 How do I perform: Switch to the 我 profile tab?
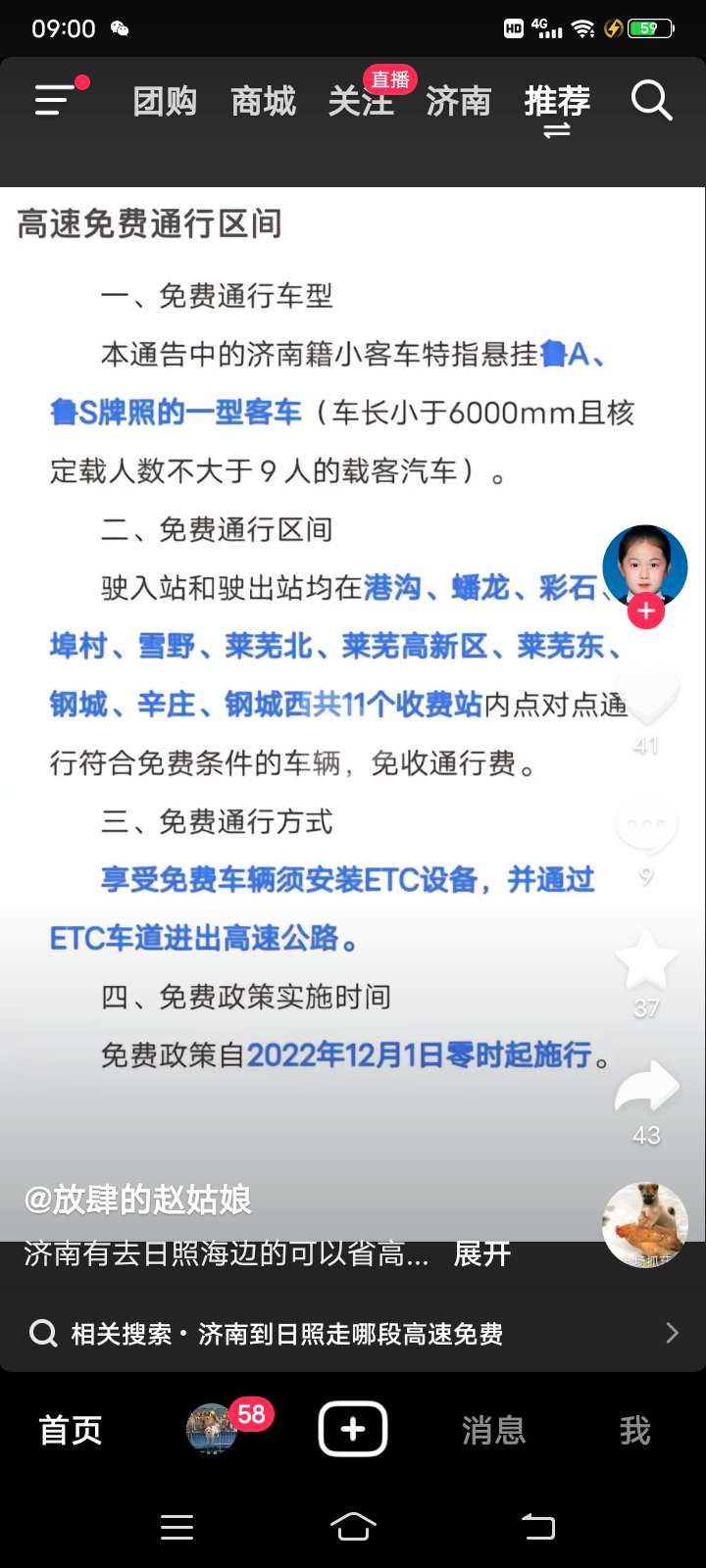pyautogui.click(x=634, y=1431)
